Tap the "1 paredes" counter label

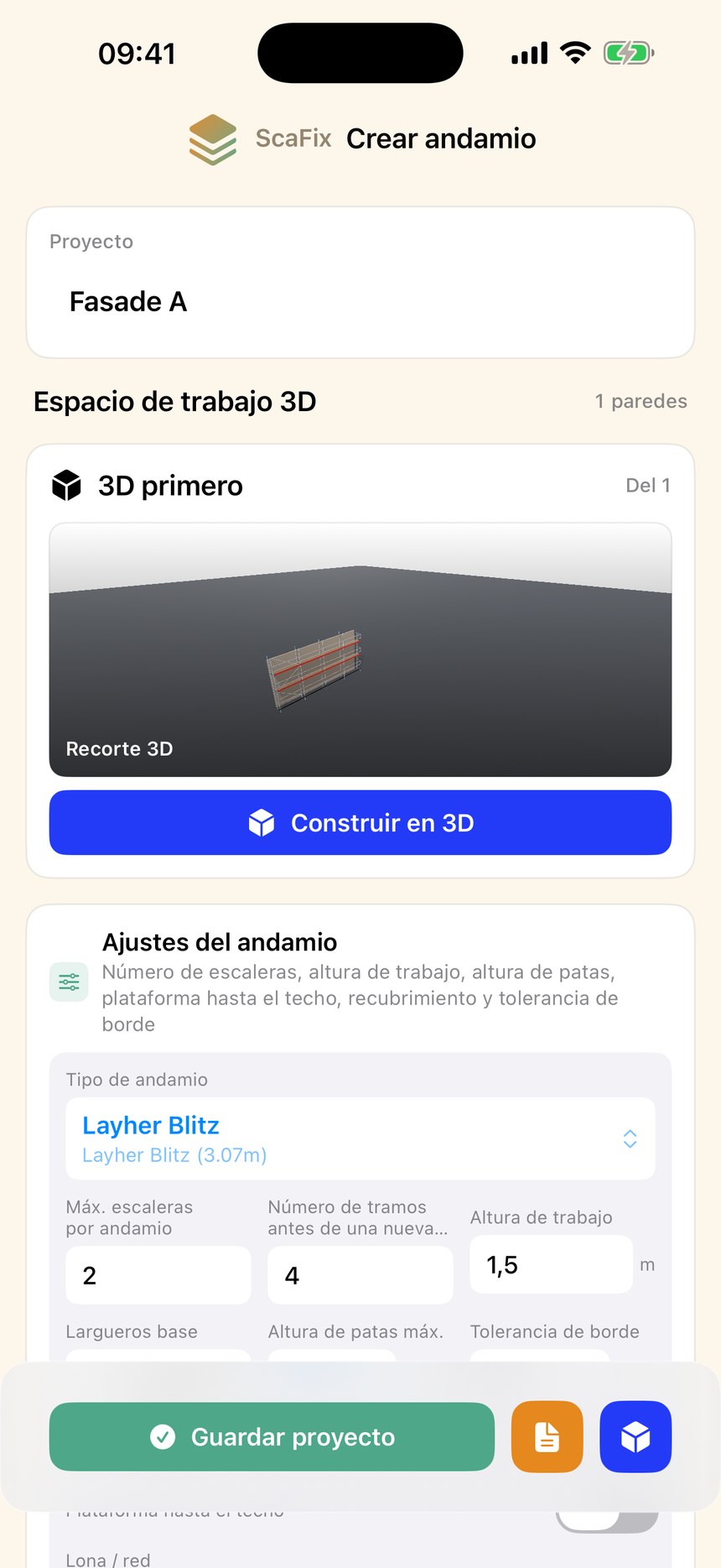pos(641,401)
